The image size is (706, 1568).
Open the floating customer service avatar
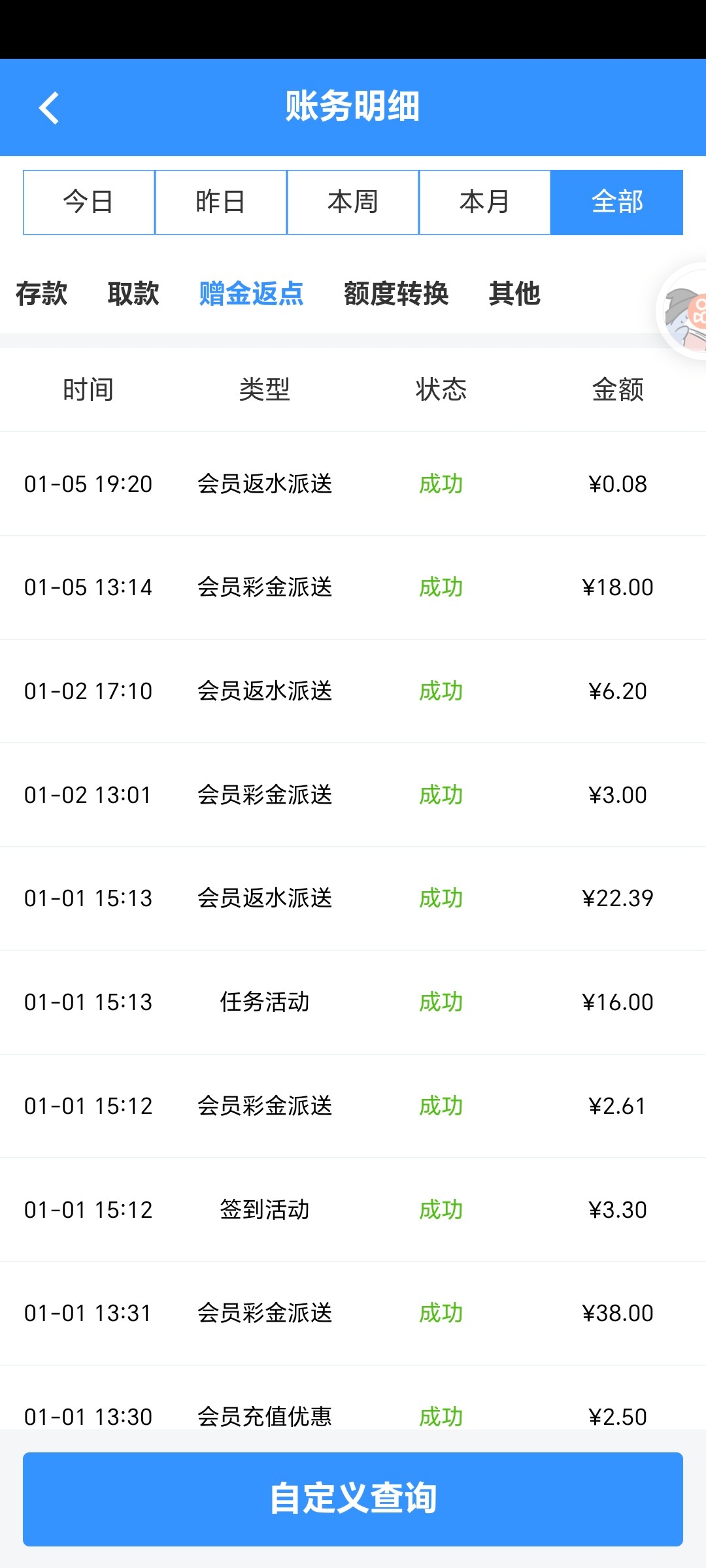(682, 312)
